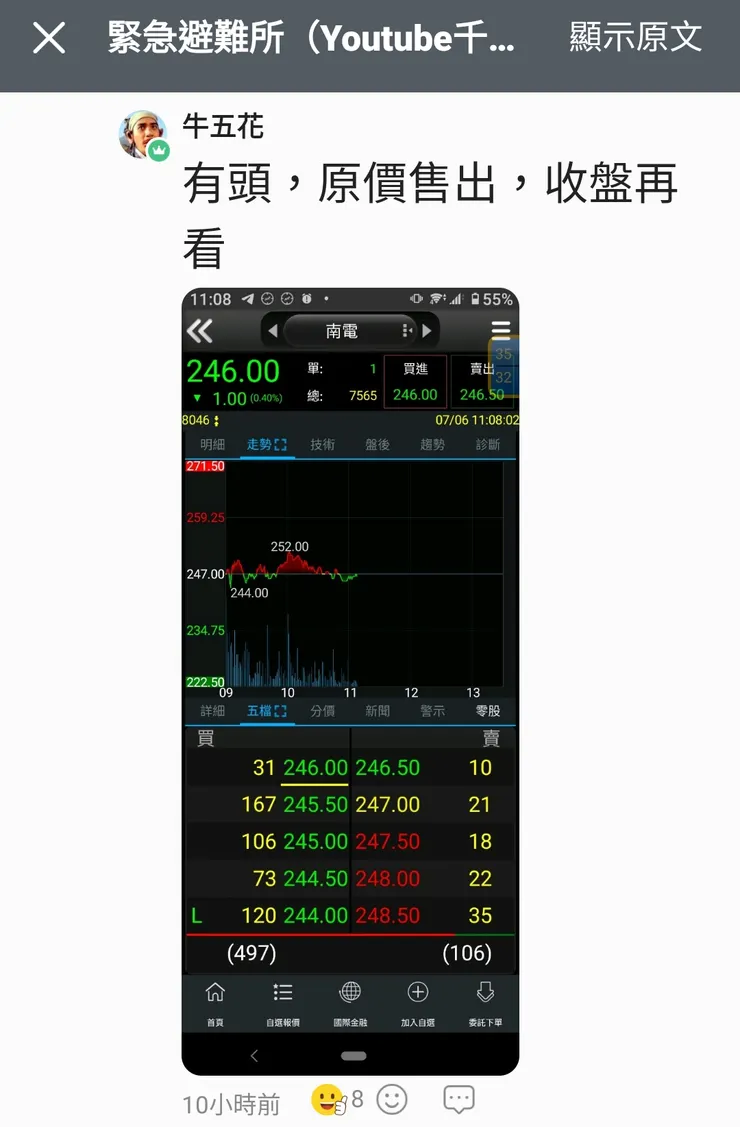Open the attached stock chart screenshot
740x1127 pixels.
point(350,680)
